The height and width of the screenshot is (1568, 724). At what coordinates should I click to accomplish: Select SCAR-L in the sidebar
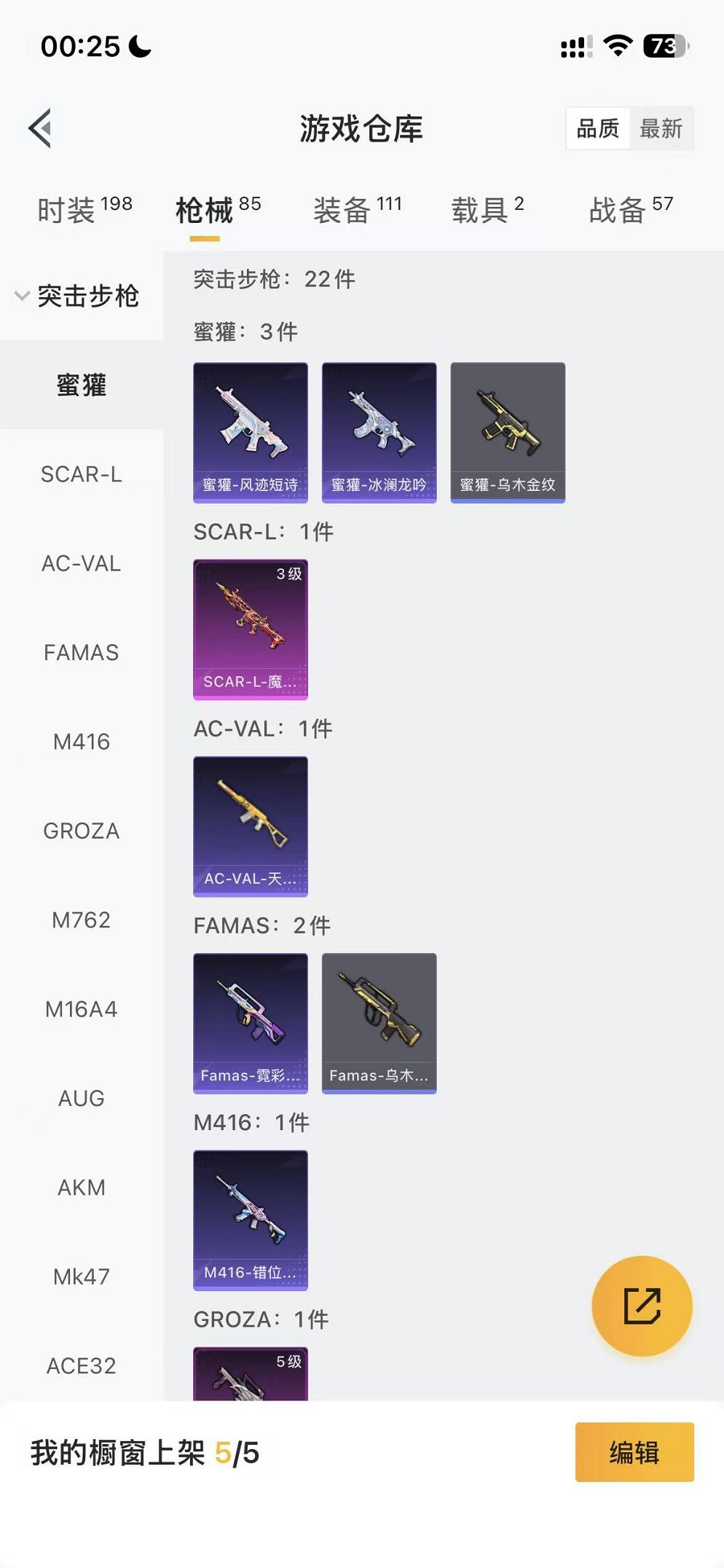[81, 474]
